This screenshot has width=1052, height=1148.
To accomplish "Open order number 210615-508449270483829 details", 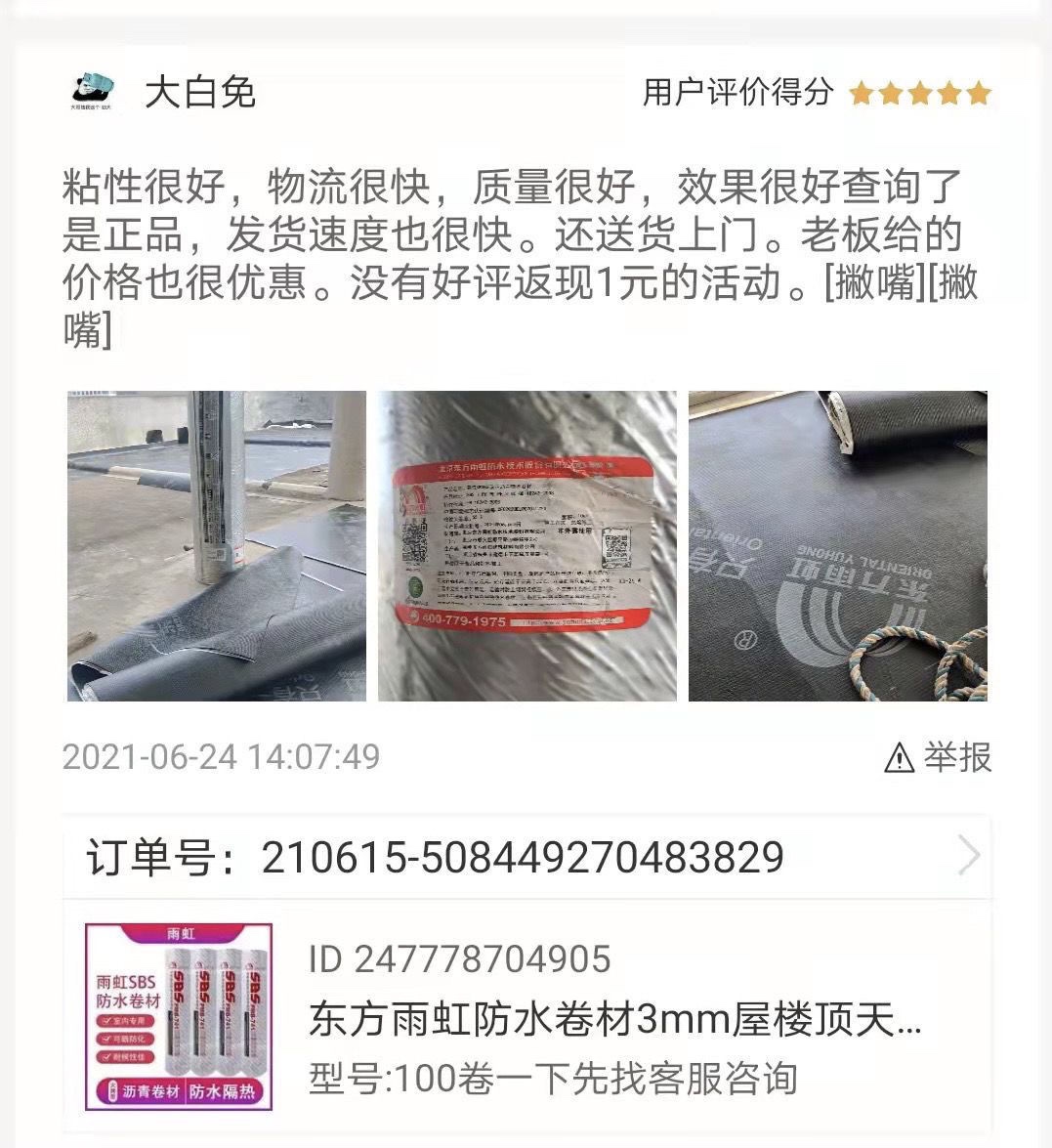I will pyautogui.click(x=527, y=857).
